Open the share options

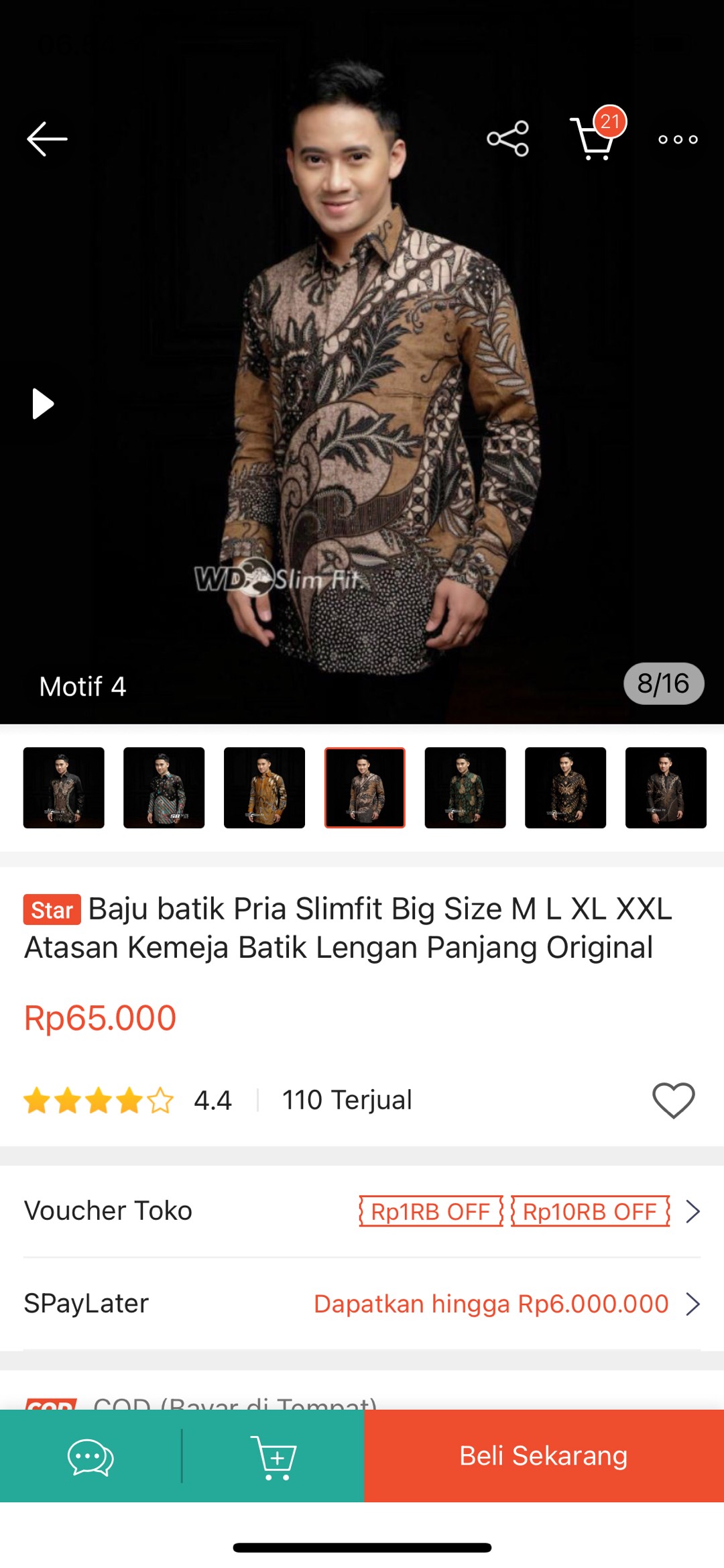pyautogui.click(x=507, y=138)
